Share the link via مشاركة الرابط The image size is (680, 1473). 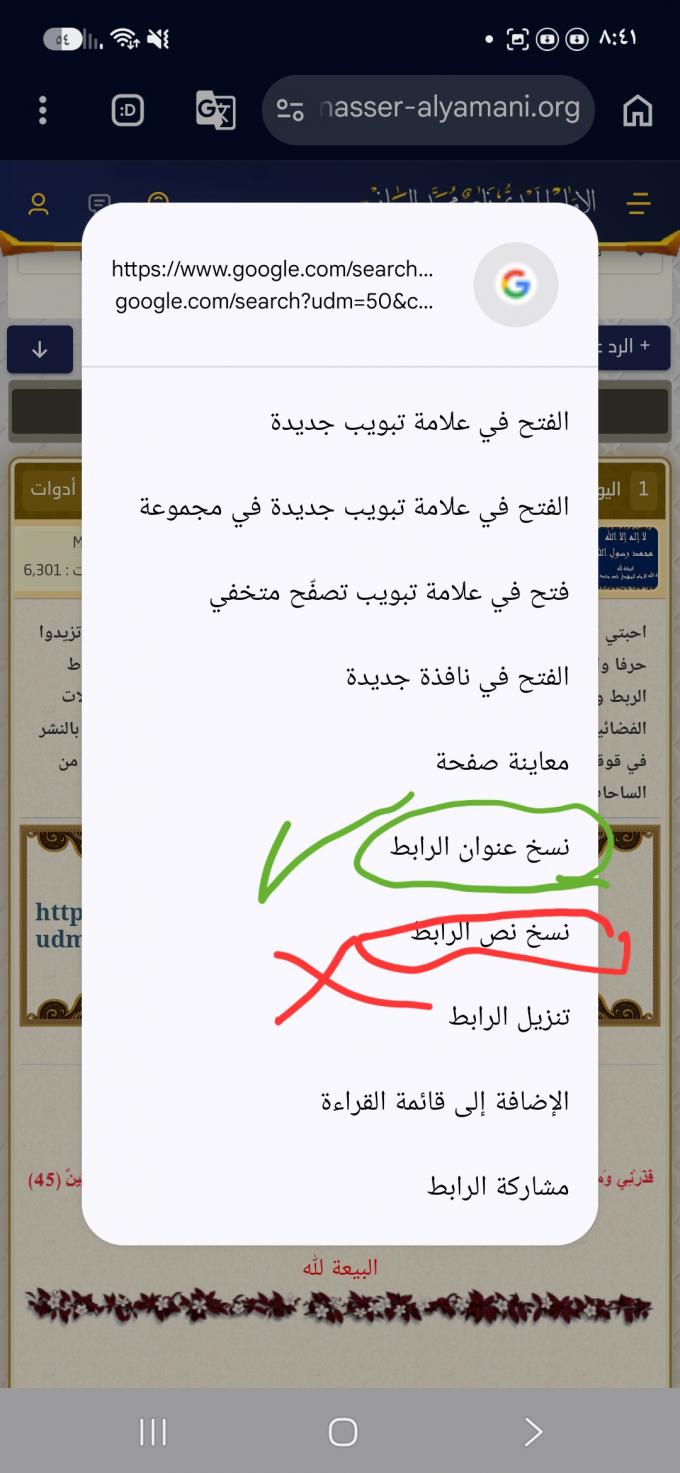(340, 1186)
